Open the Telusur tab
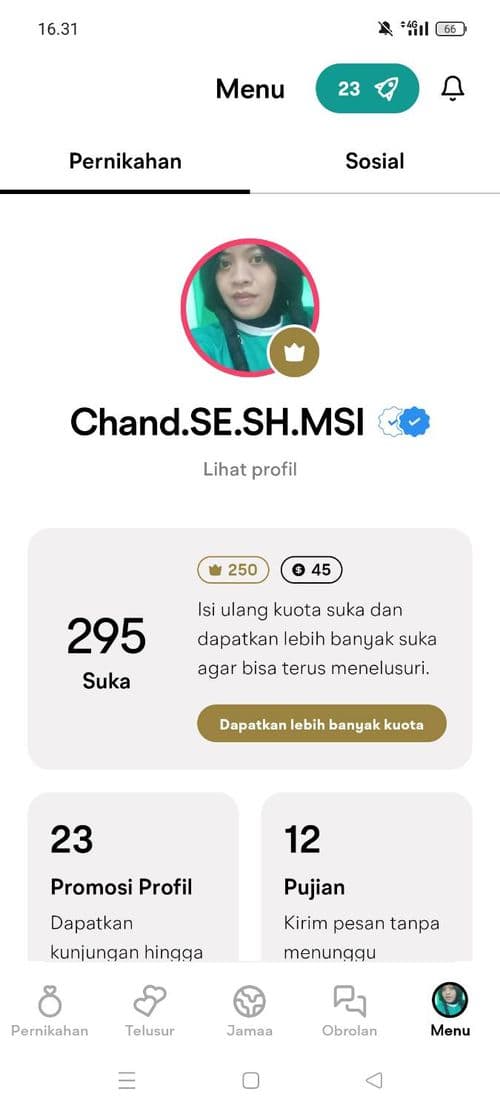 149,1012
